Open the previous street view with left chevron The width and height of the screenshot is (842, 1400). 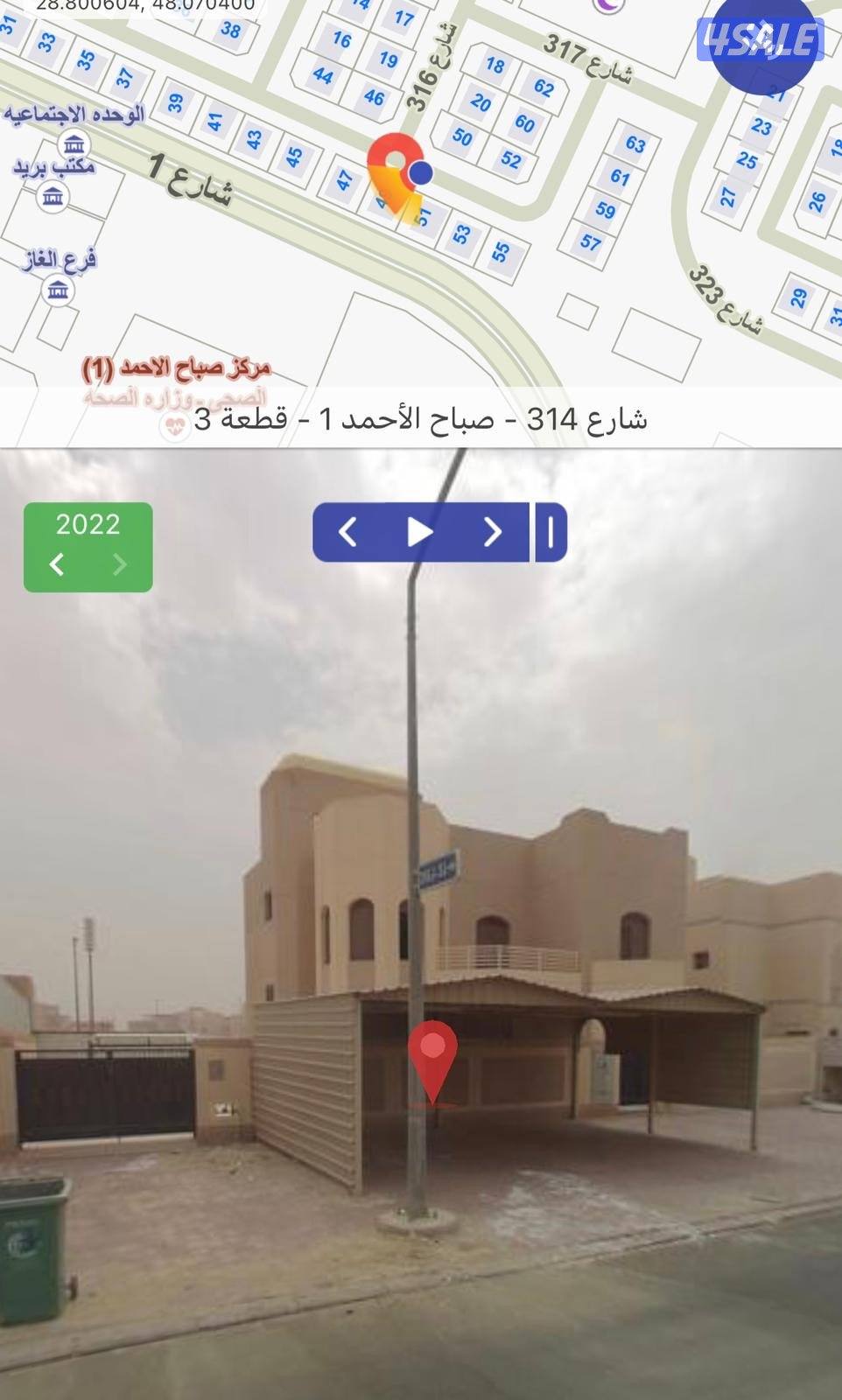(x=347, y=529)
